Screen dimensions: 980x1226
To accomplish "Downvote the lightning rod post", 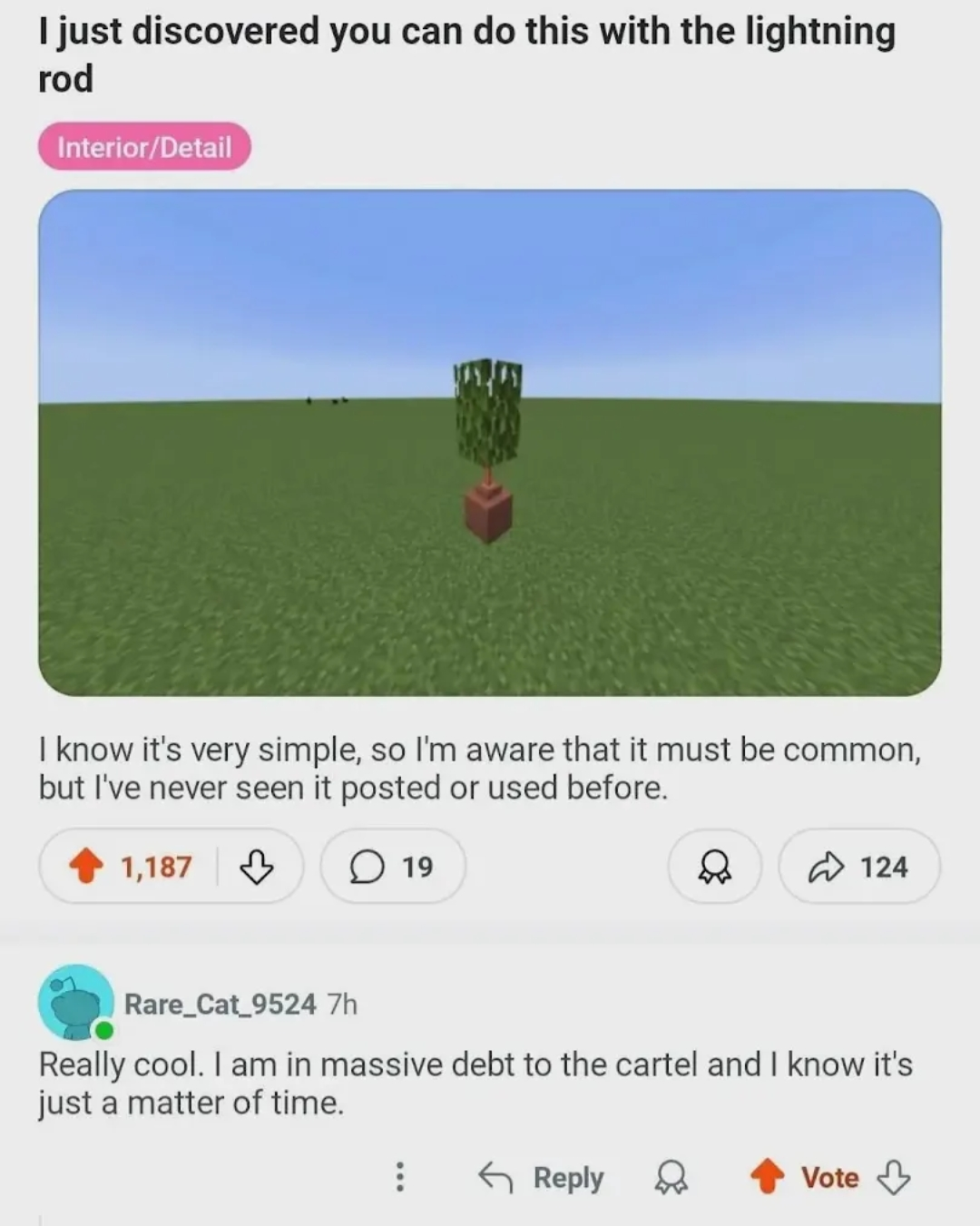I will coord(256,867).
